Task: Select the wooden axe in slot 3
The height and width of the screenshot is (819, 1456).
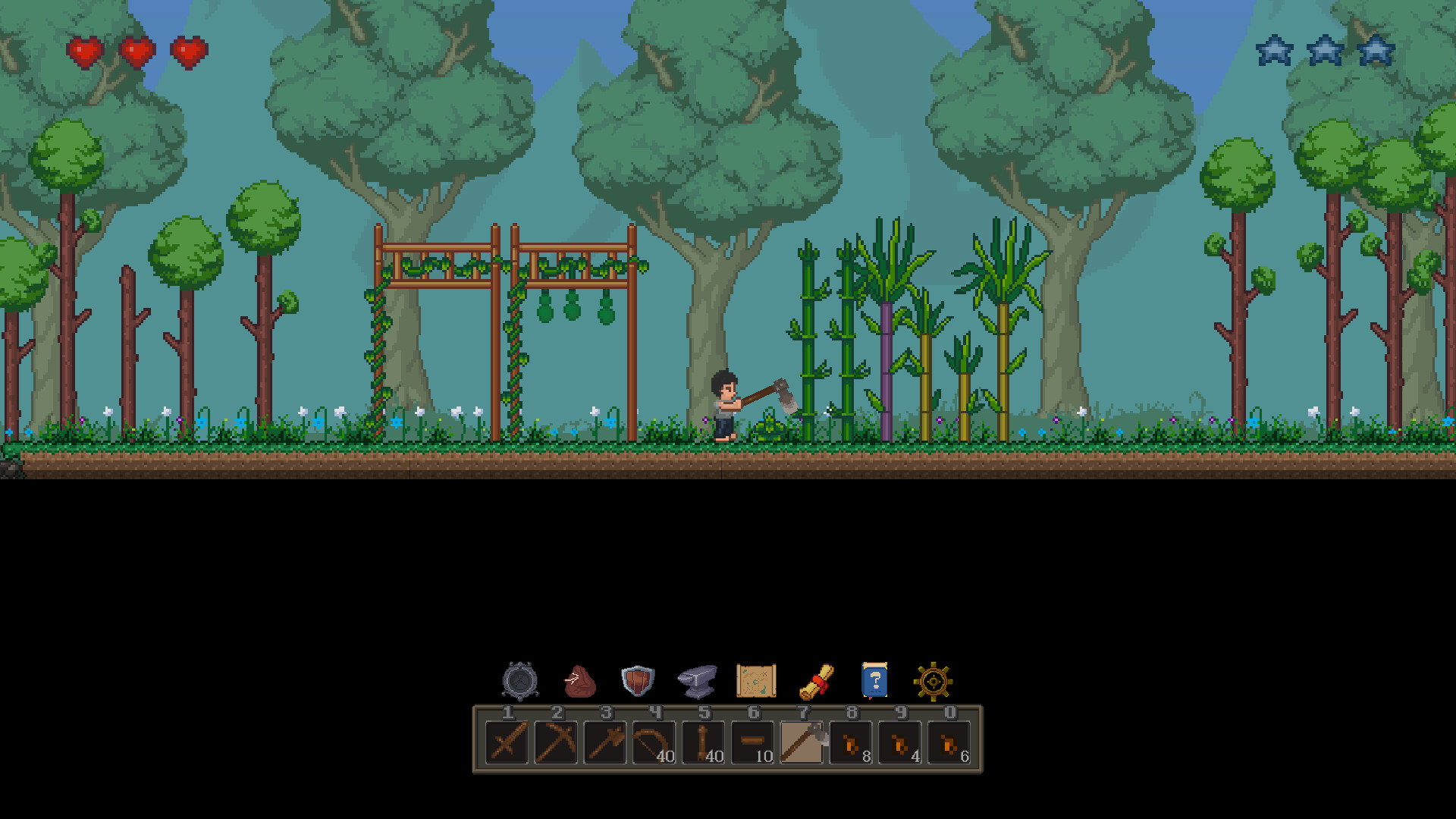Action: (605, 742)
